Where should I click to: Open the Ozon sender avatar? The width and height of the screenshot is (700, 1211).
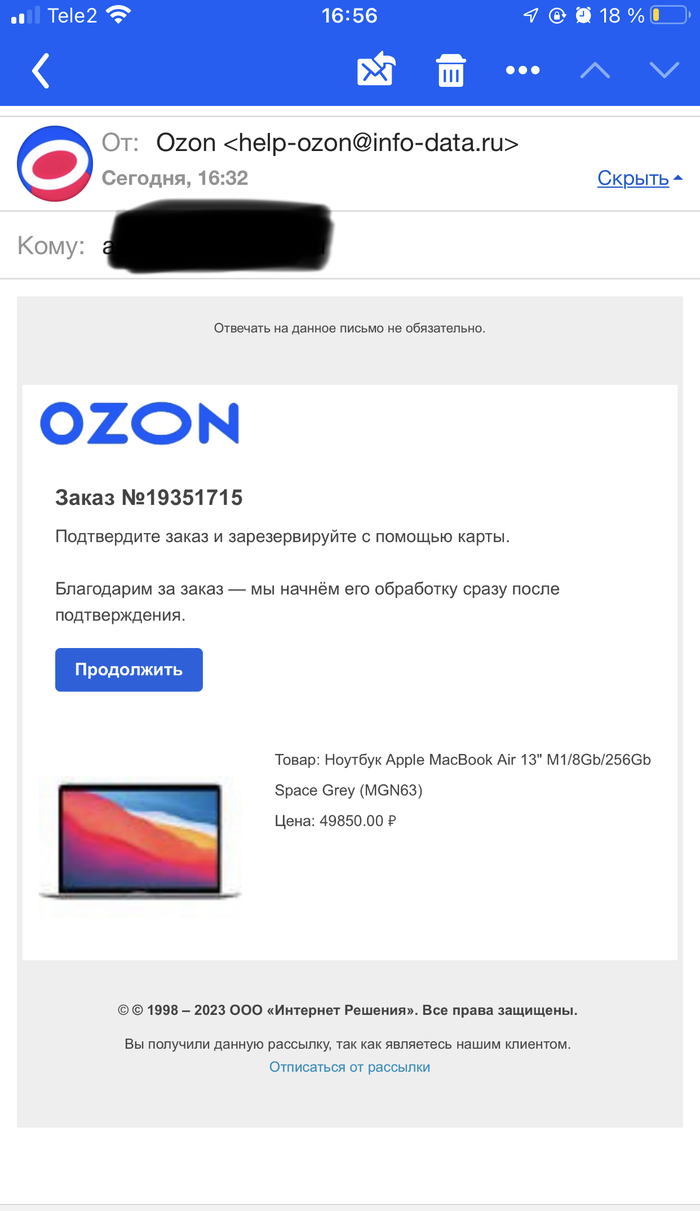point(55,164)
